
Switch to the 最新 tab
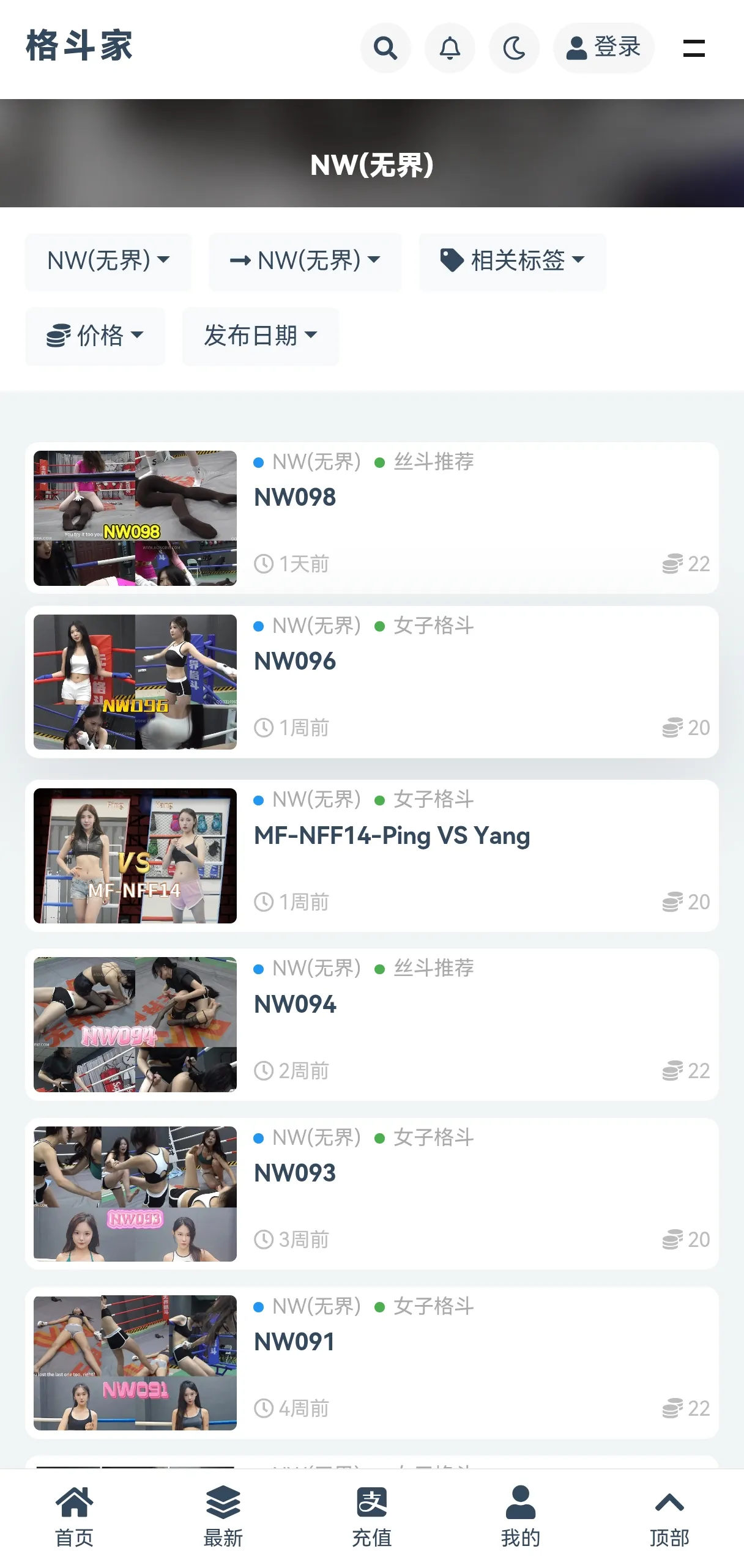(223, 1517)
